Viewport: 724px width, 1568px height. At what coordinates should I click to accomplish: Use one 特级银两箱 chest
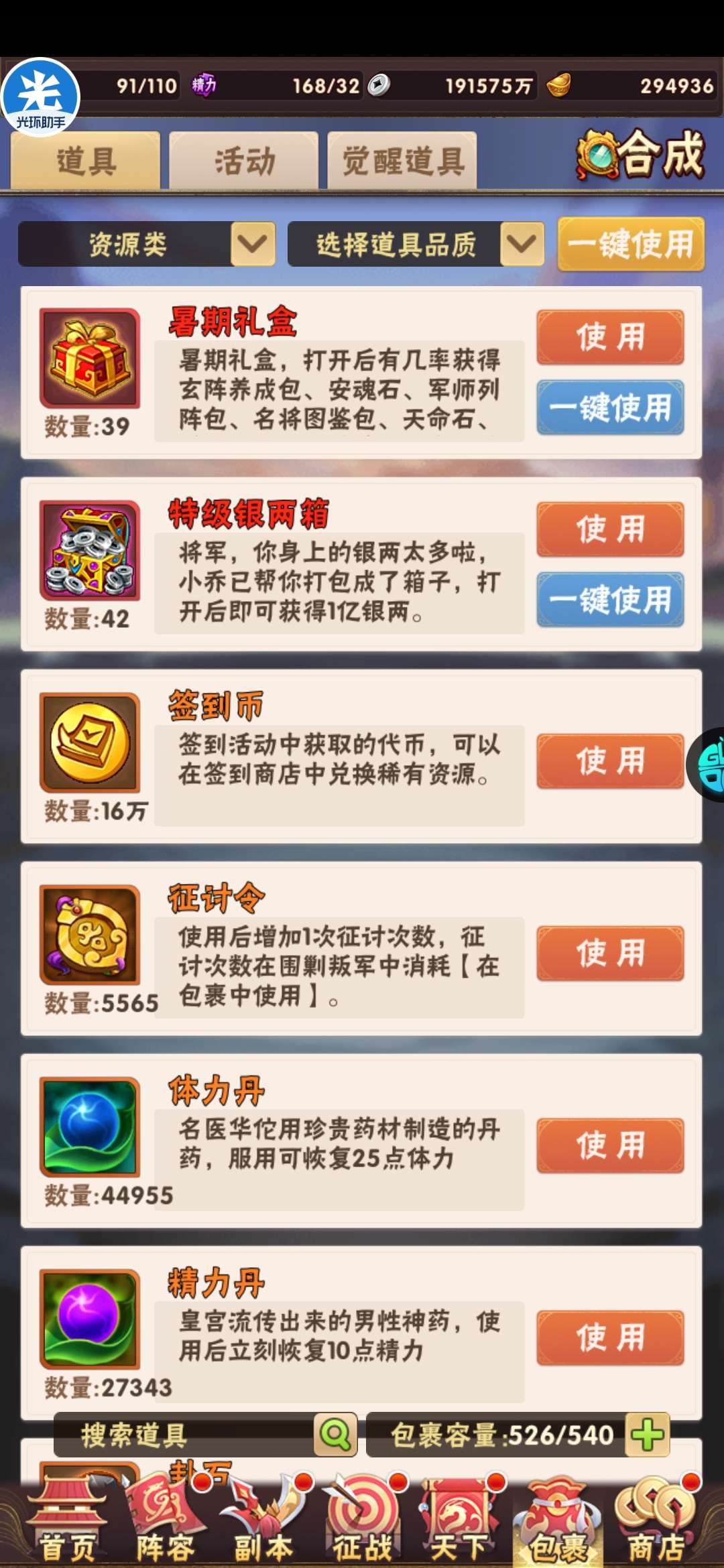click(610, 529)
